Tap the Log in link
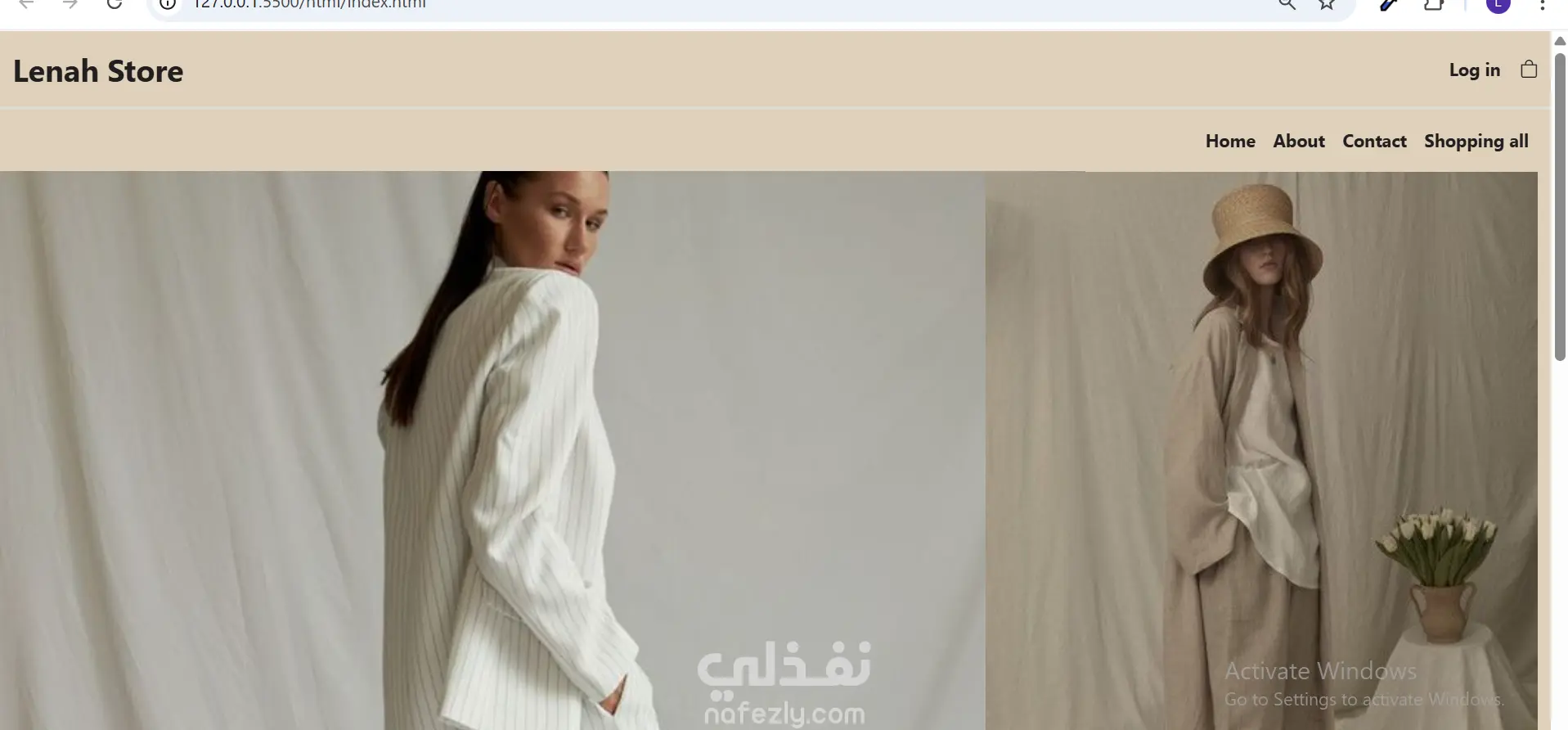This screenshot has height=730, width=1568. pyautogui.click(x=1474, y=70)
